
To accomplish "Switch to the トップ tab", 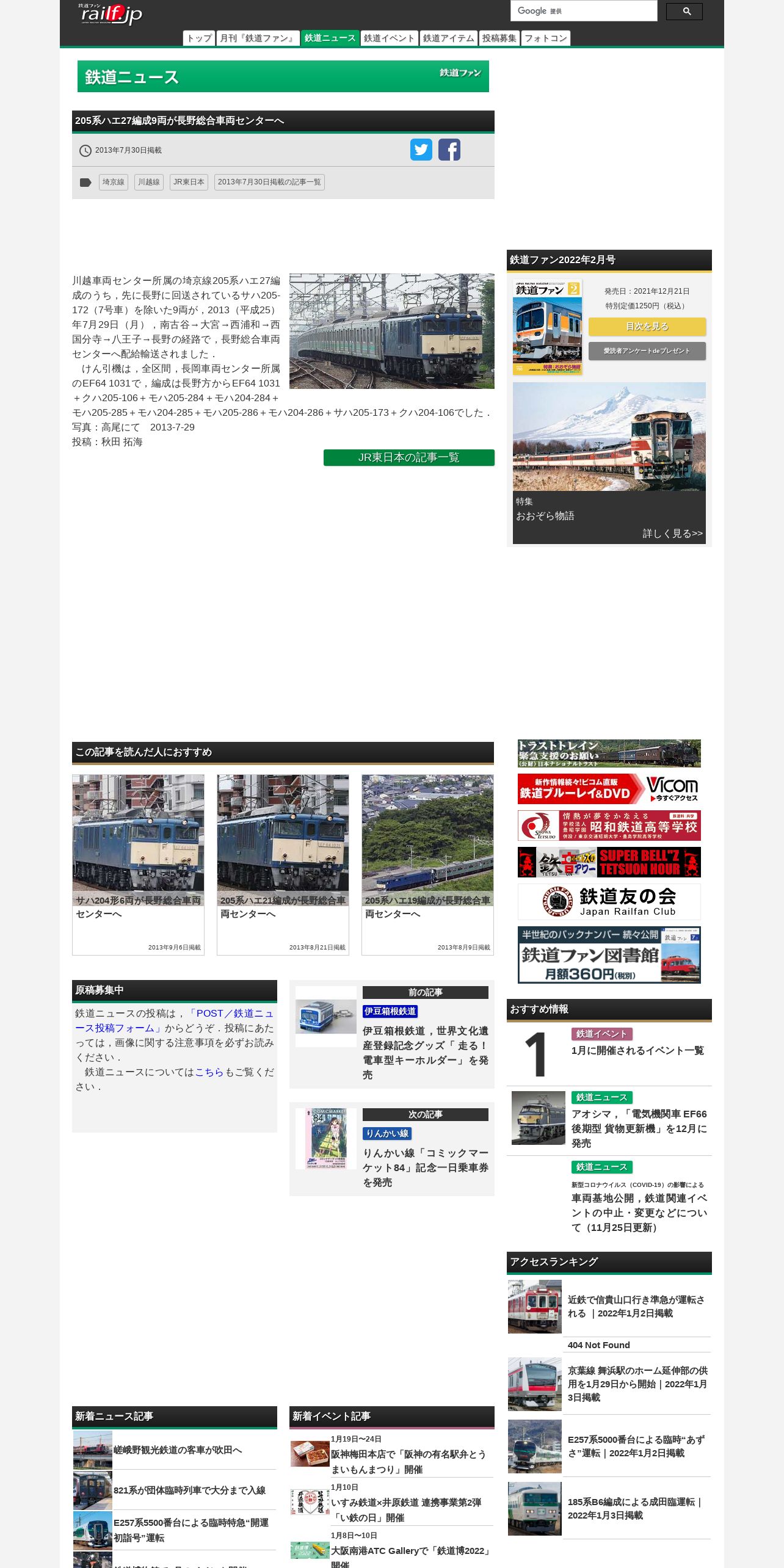I will [x=199, y=38].
